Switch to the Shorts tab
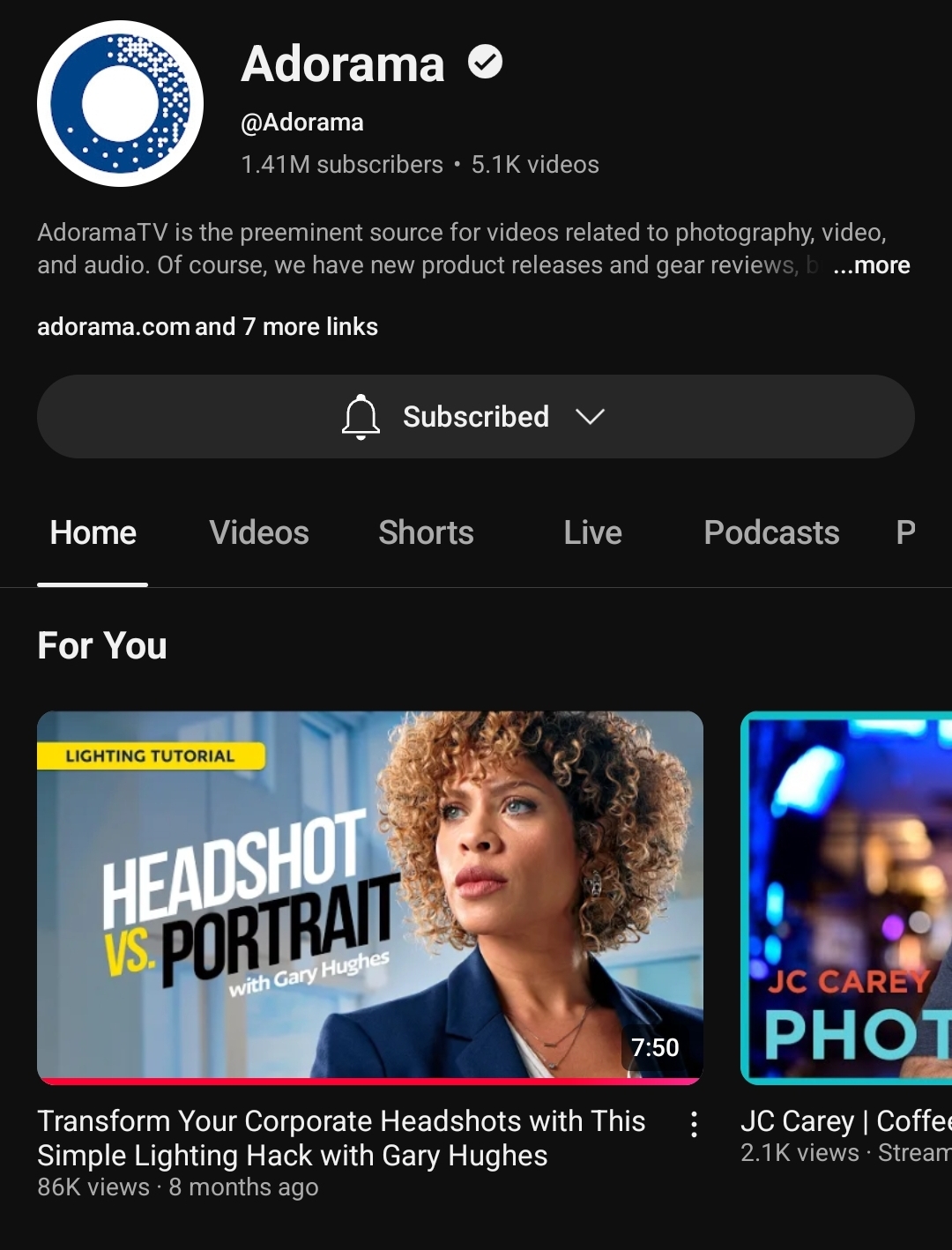Image resolution: width=952 pixels, height=1250 pixels. point(426,533)
